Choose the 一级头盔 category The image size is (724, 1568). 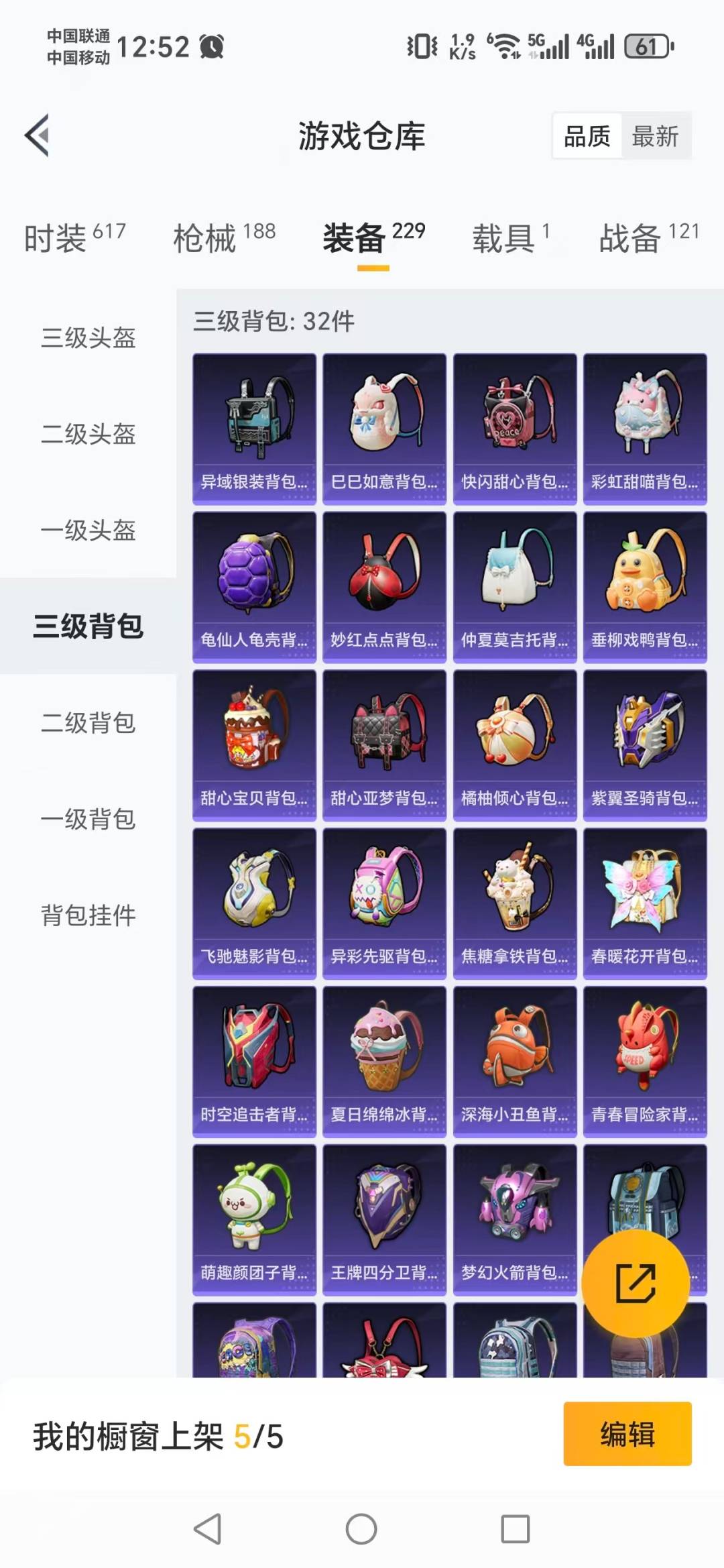(x=88, y=530)
